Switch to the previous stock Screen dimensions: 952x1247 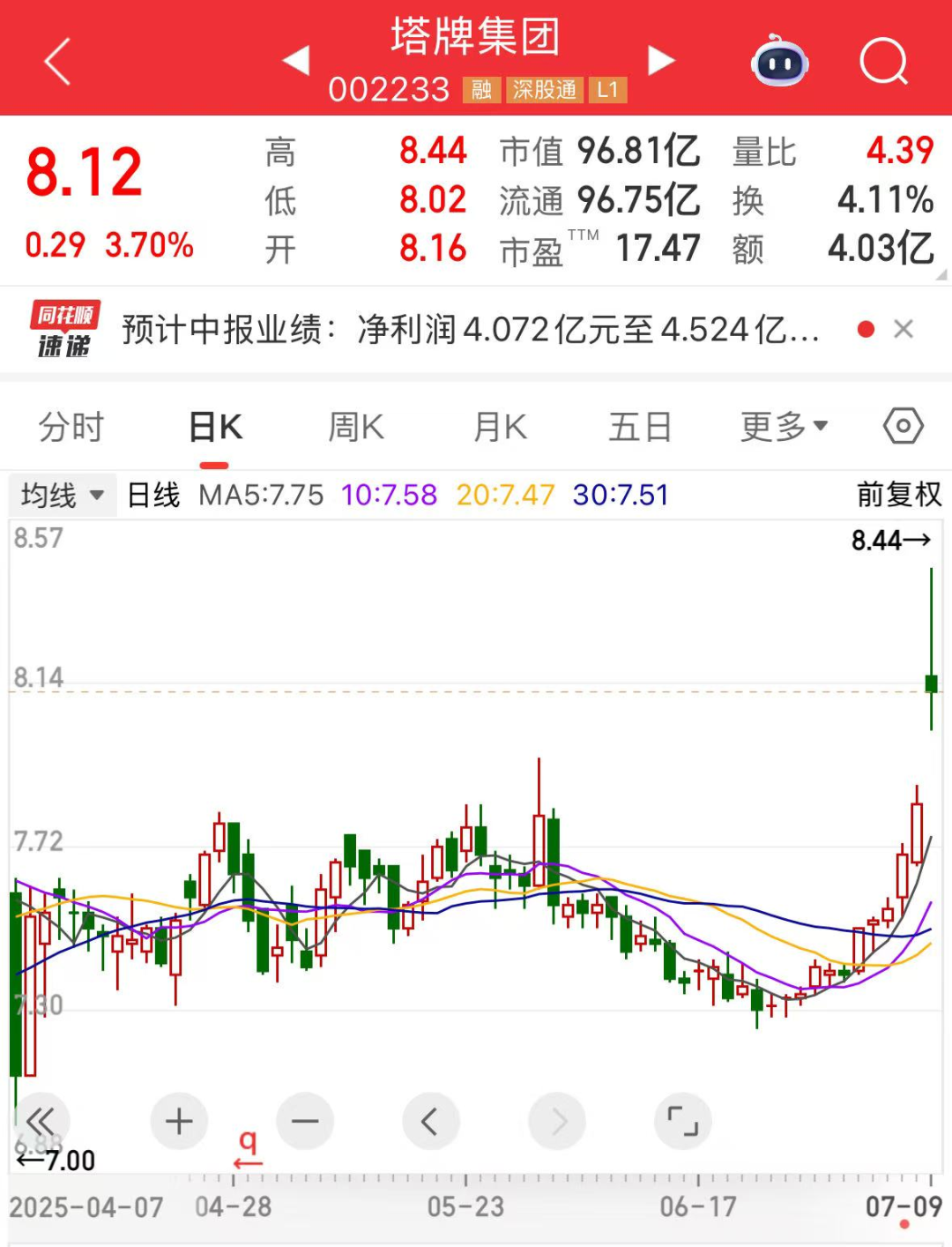(296, 61)
